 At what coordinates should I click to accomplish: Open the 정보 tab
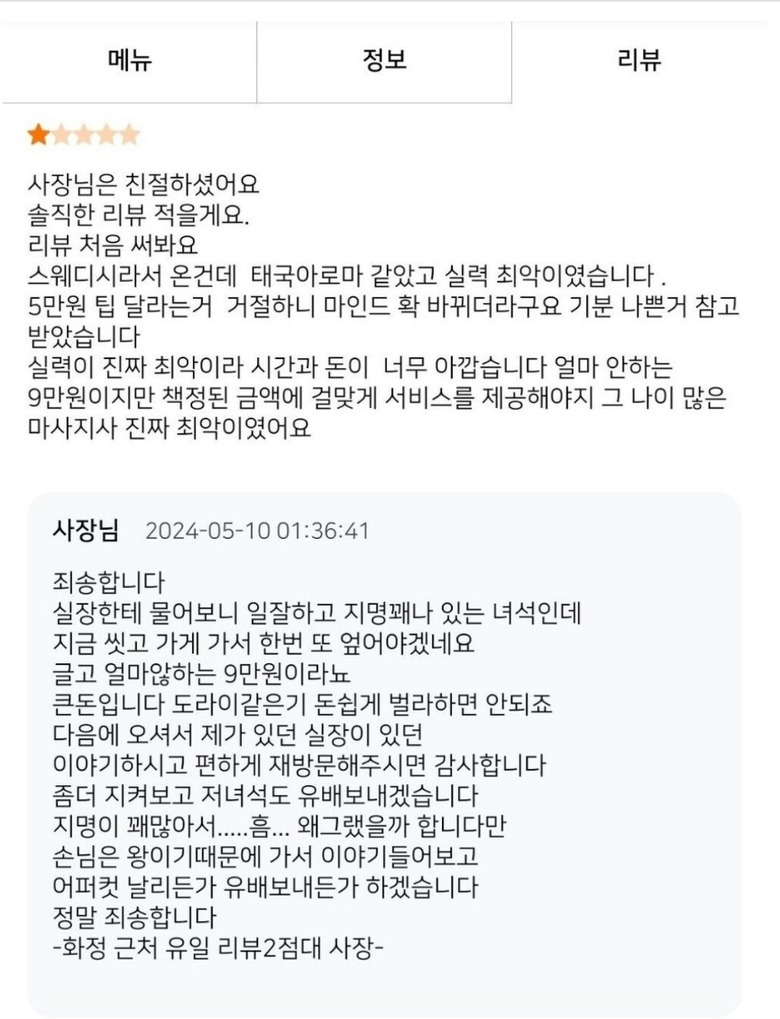[384, 60]
